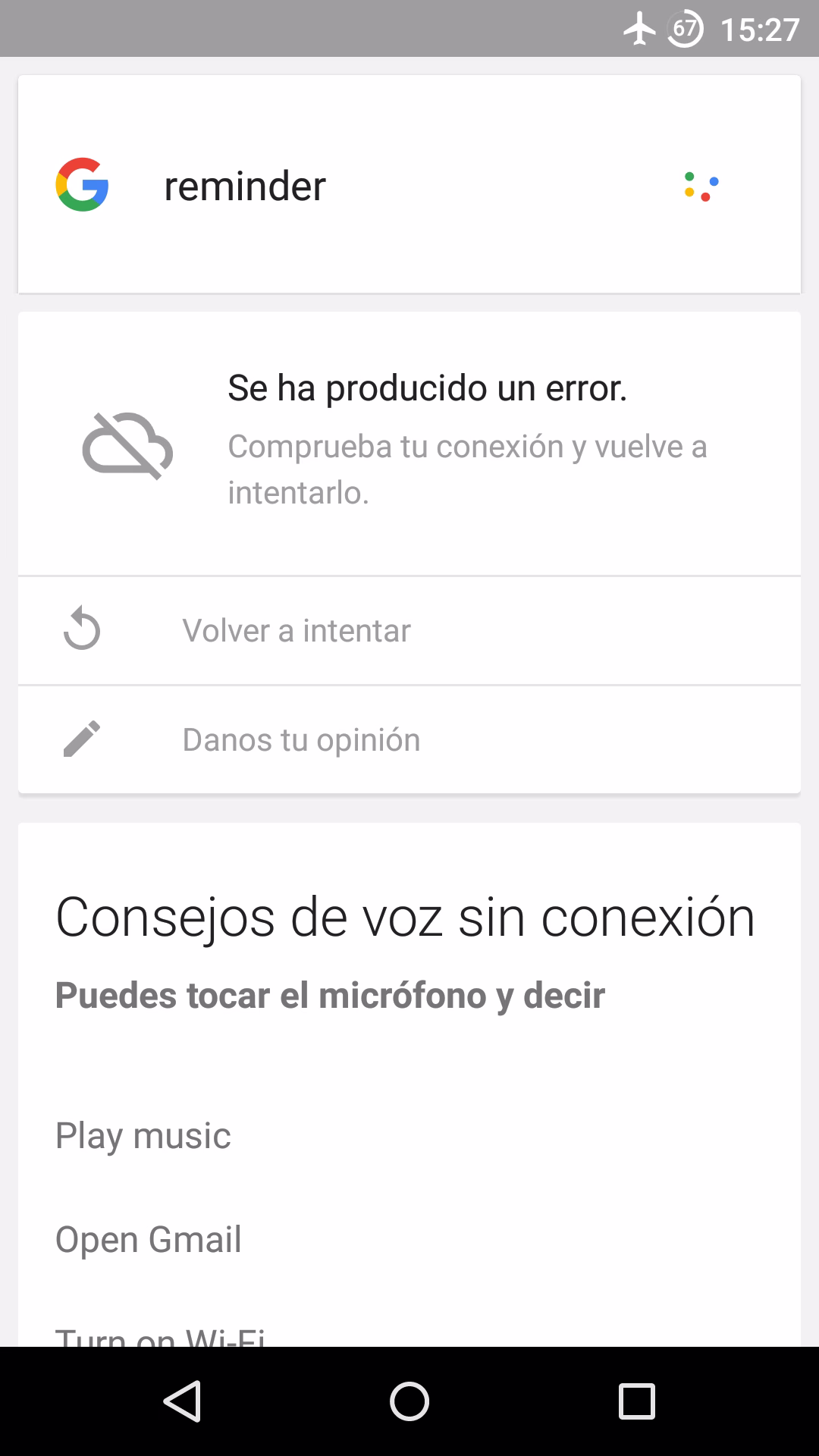The width and height of the screenshot is (819, 1456).
Task: Choose the Open Gmail voice suggestion
Action: point(149,1239)
